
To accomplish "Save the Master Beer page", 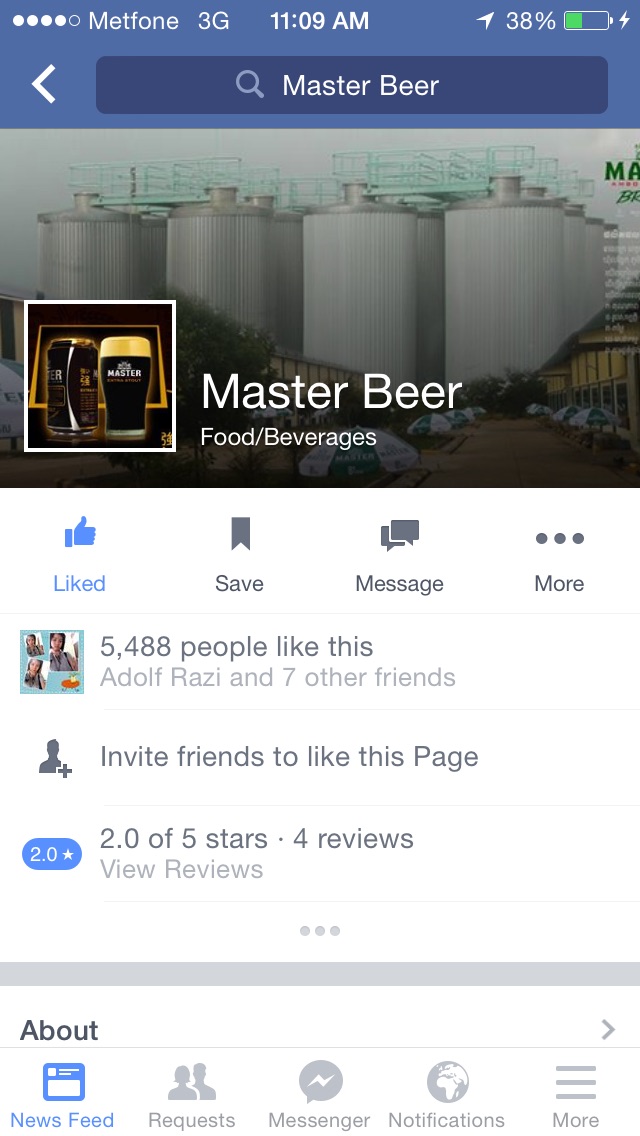I will coord(240,556).
